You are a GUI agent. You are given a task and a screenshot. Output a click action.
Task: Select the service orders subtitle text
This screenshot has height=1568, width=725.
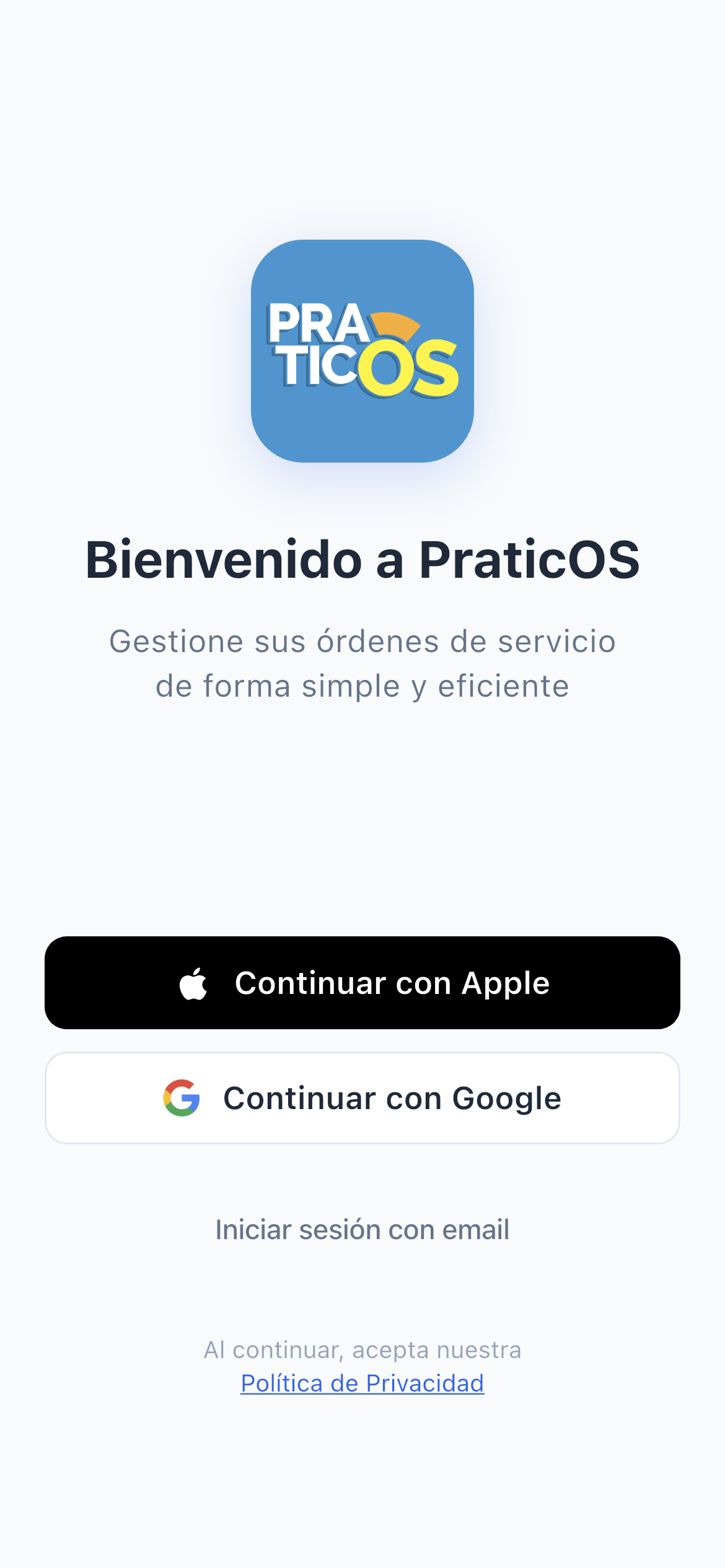pos(362,663)
